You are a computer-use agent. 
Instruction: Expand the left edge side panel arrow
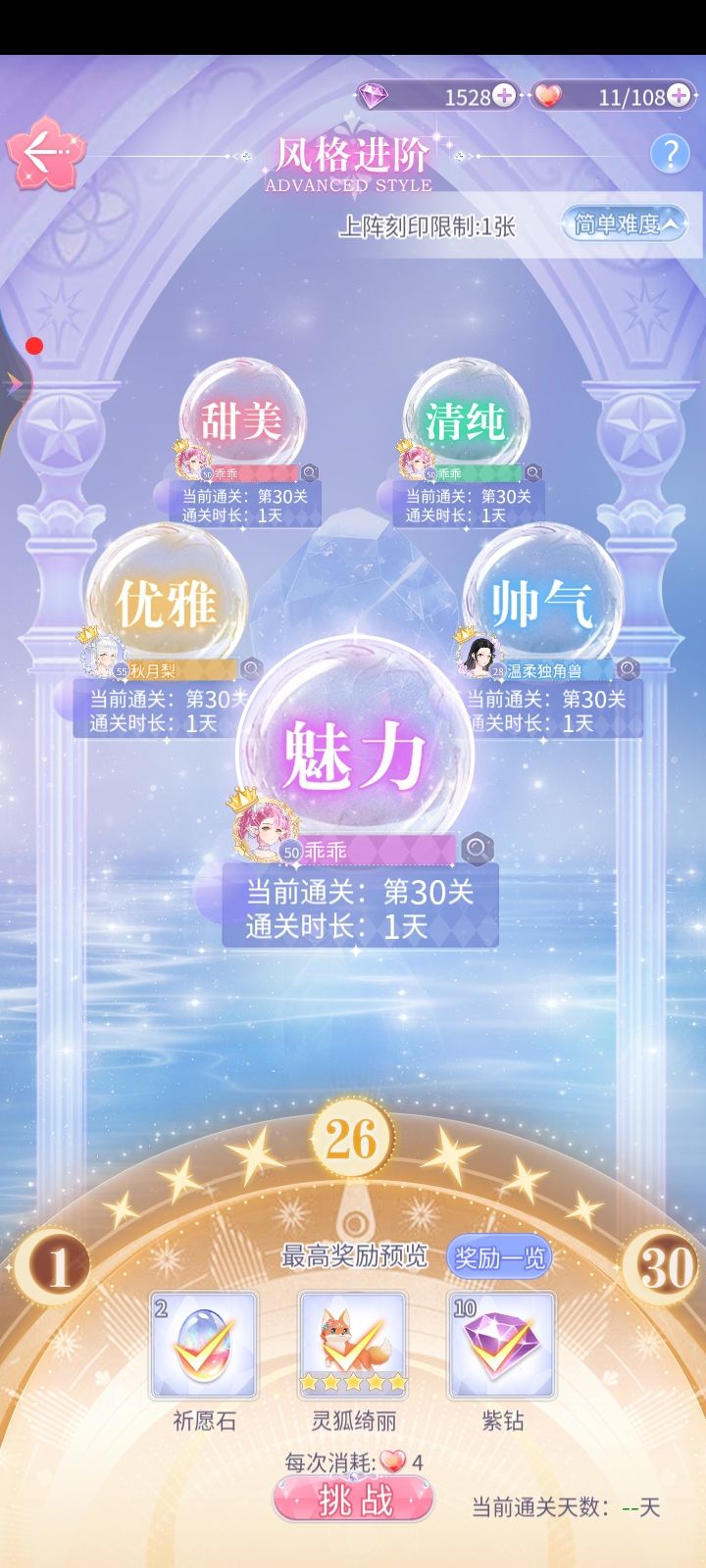click(x=12, y=382)
